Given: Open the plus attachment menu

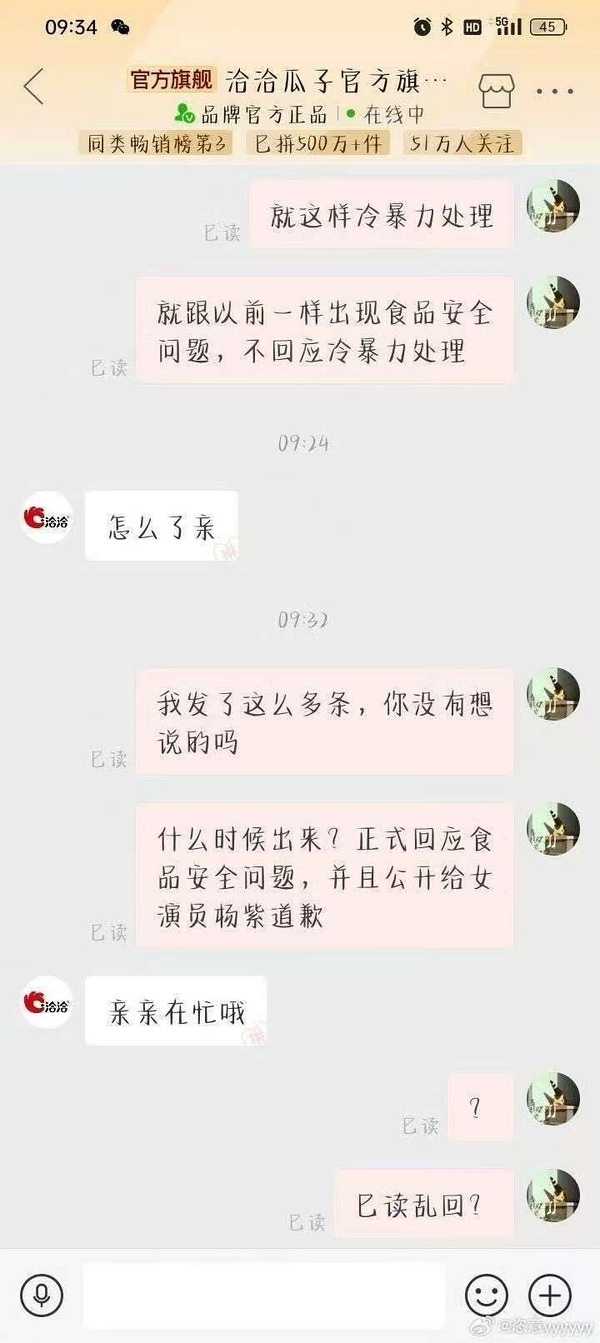Looking at the screenshot, I should coord(549,1296).
